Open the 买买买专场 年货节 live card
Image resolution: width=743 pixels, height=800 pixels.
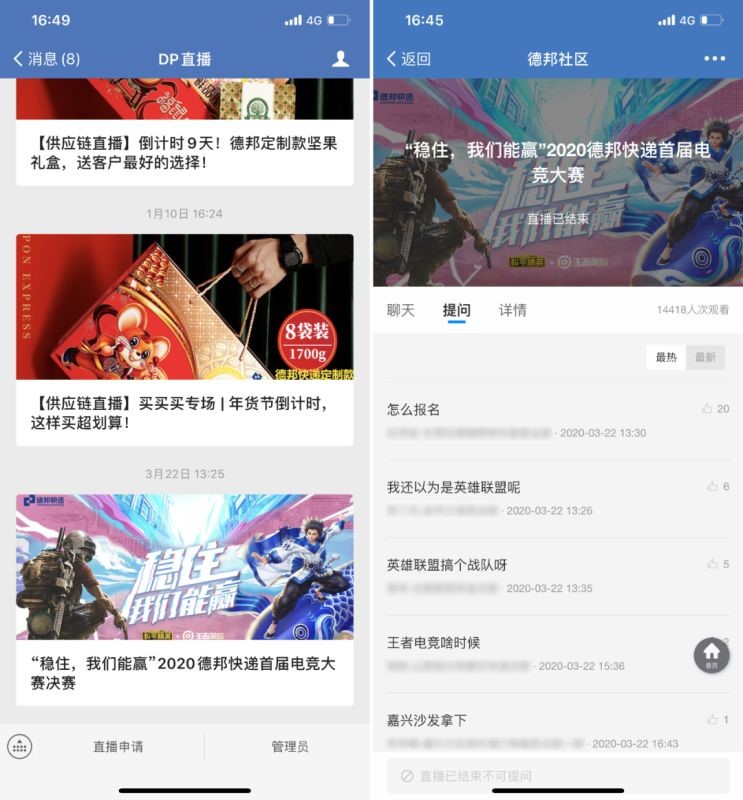pyautogui.click(x=185, y=339)
